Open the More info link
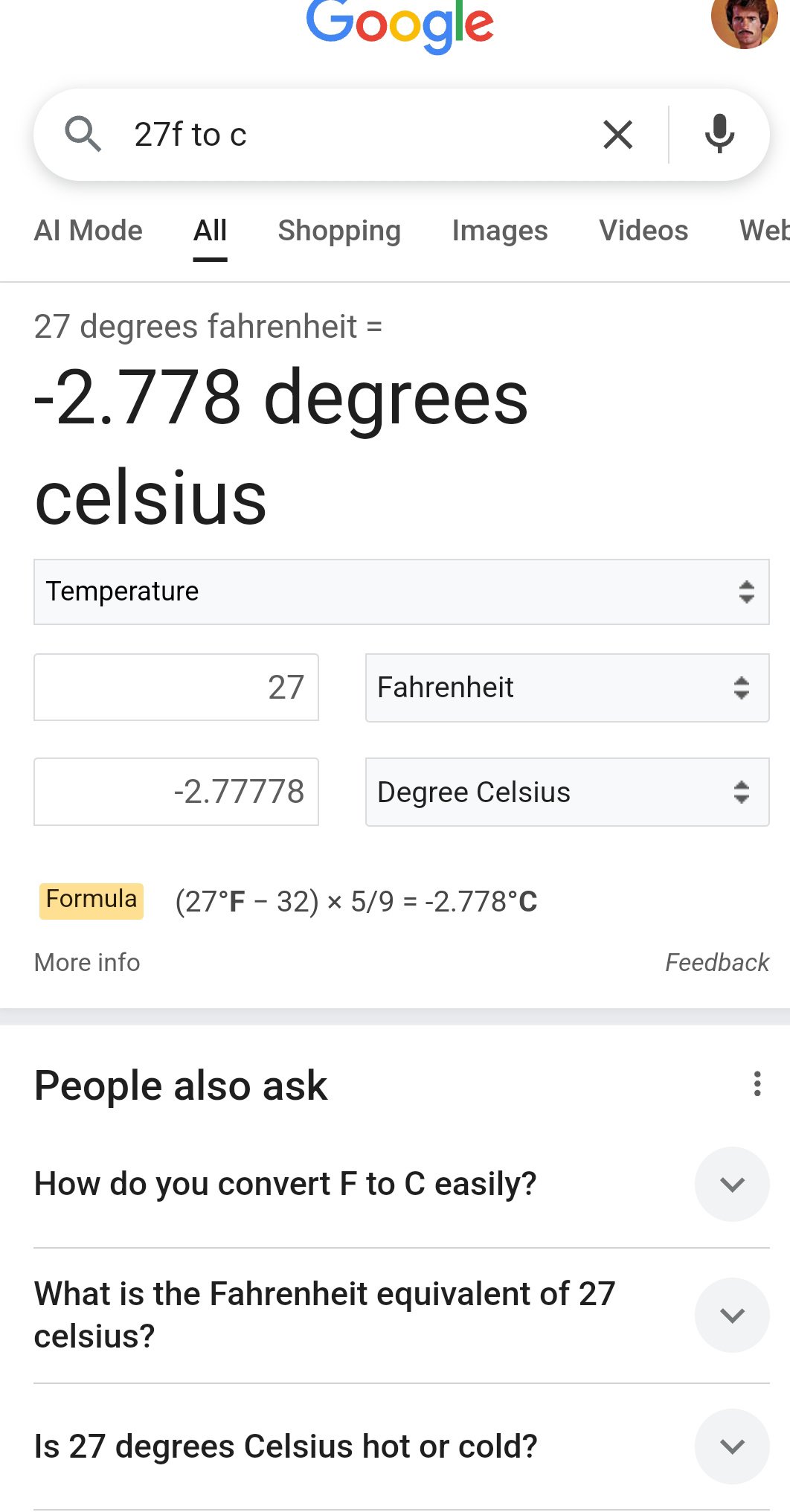790x1512 pixels. 87,963
